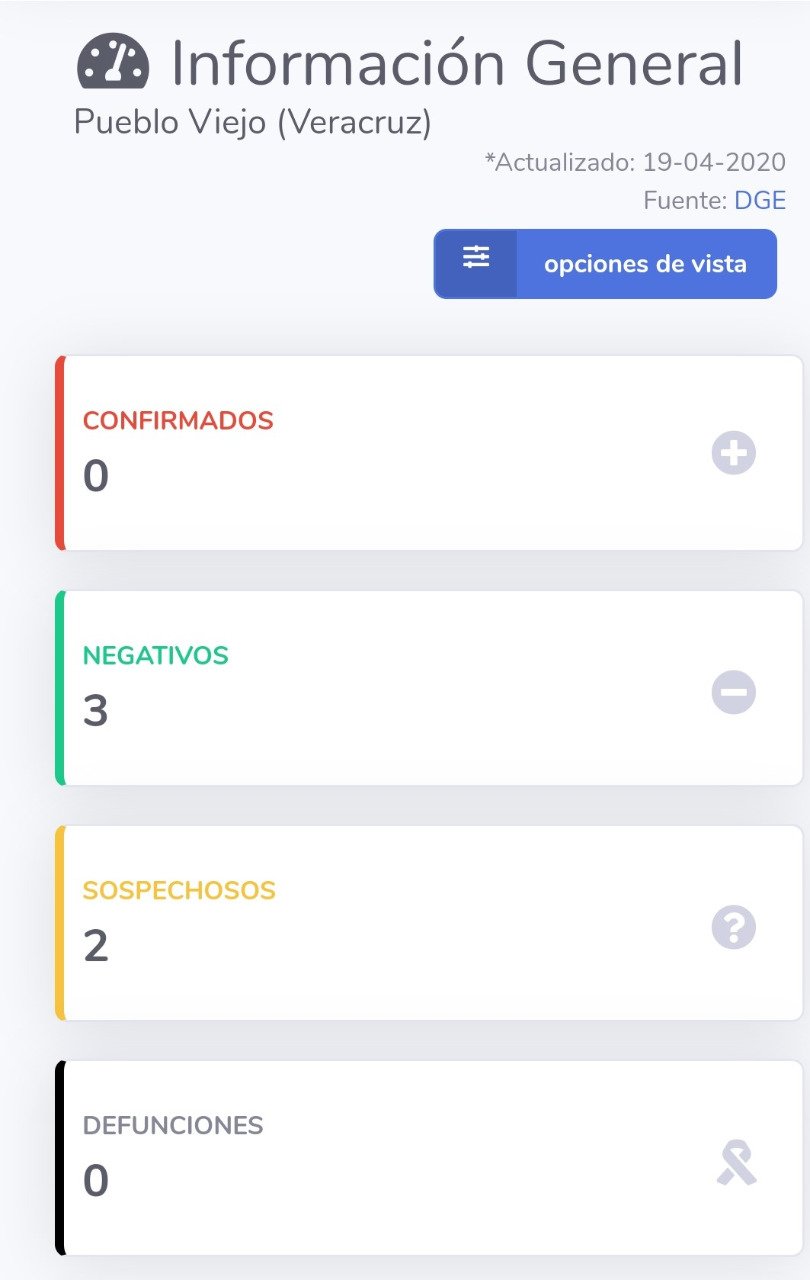
Task: Open the opciones de vista button
Action: point(605,264)
